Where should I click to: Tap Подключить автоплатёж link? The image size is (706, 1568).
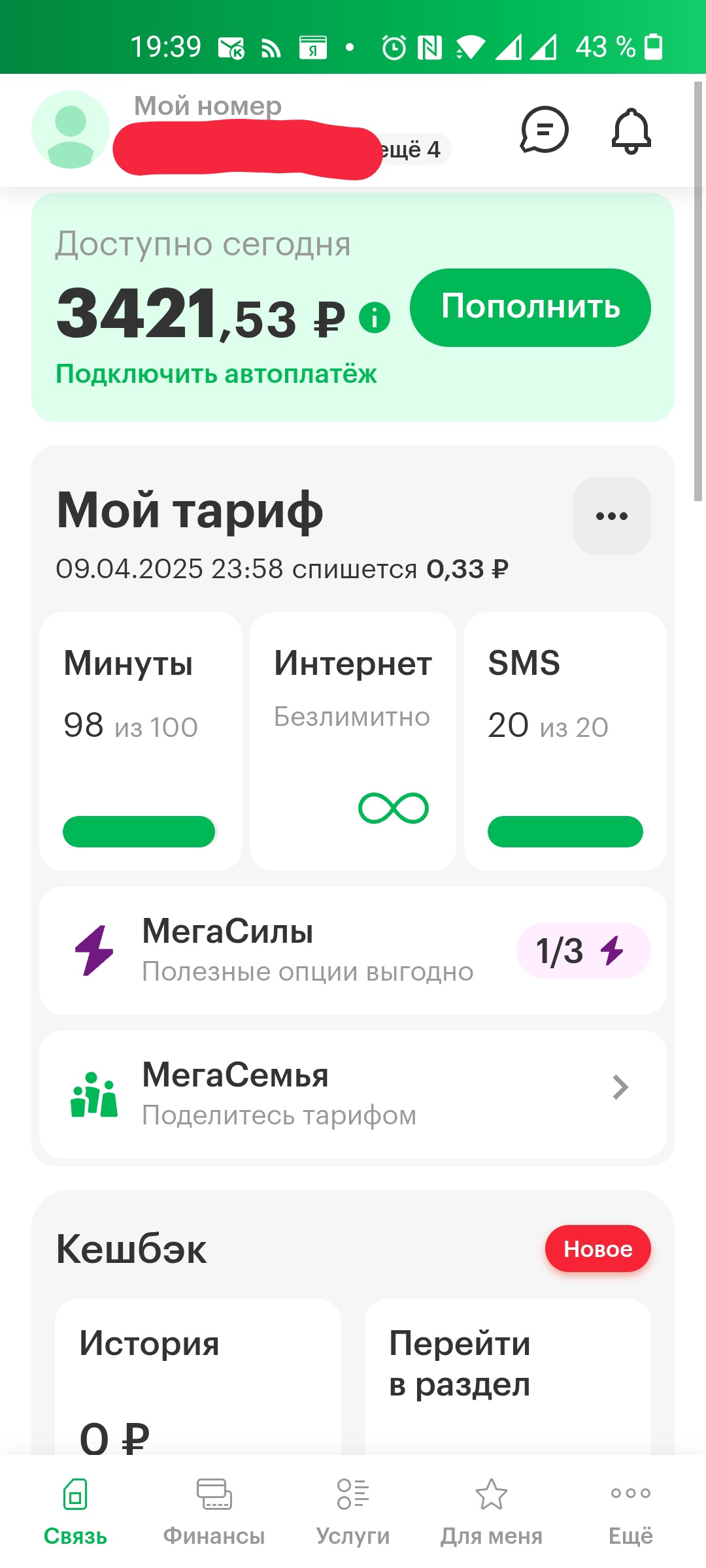coord(216,374)
